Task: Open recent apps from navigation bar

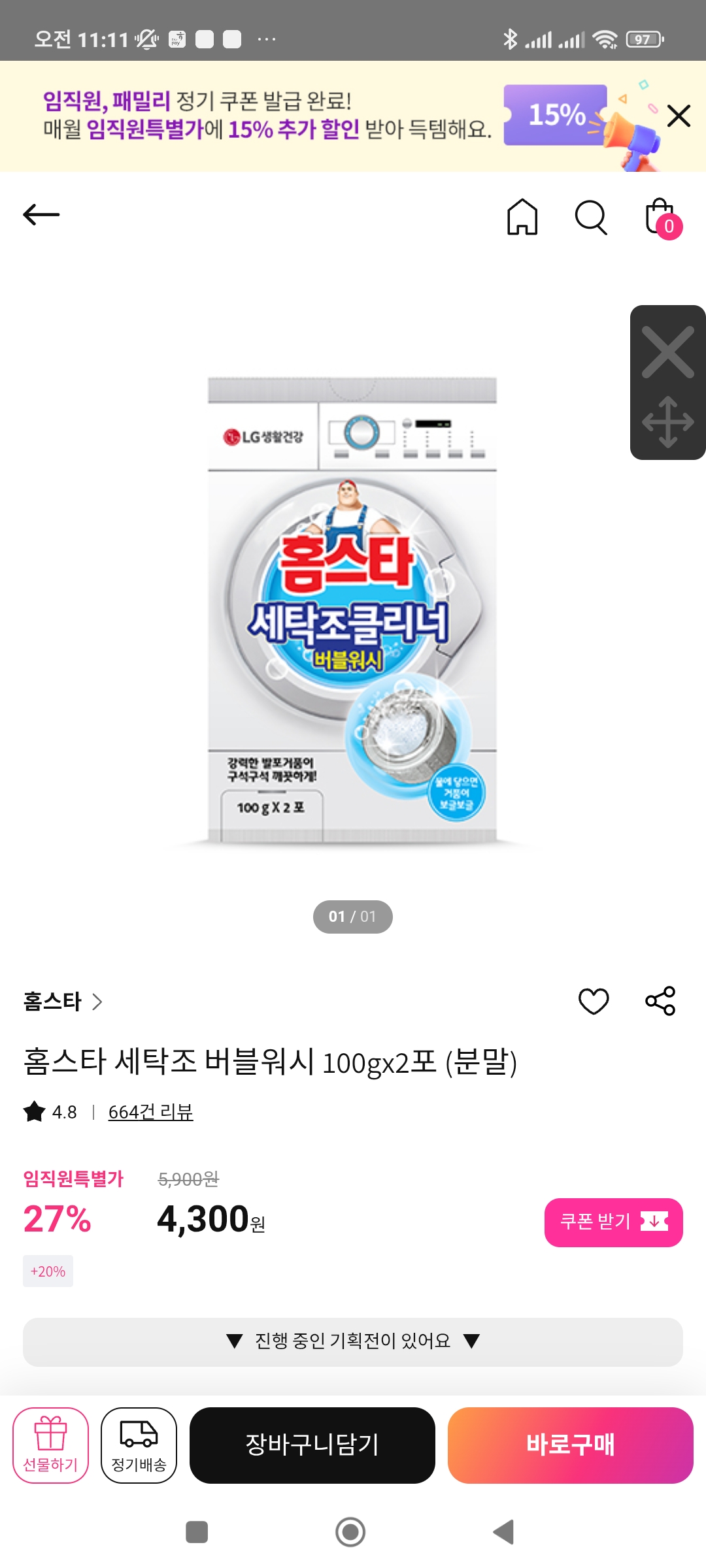Action: pos(197,1531)
